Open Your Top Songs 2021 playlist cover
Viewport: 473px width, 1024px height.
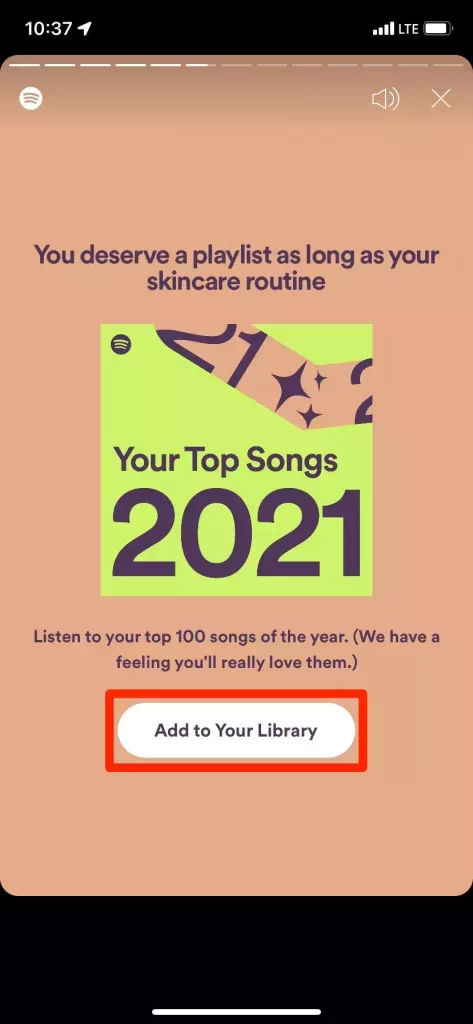click(x=236, y=460)
